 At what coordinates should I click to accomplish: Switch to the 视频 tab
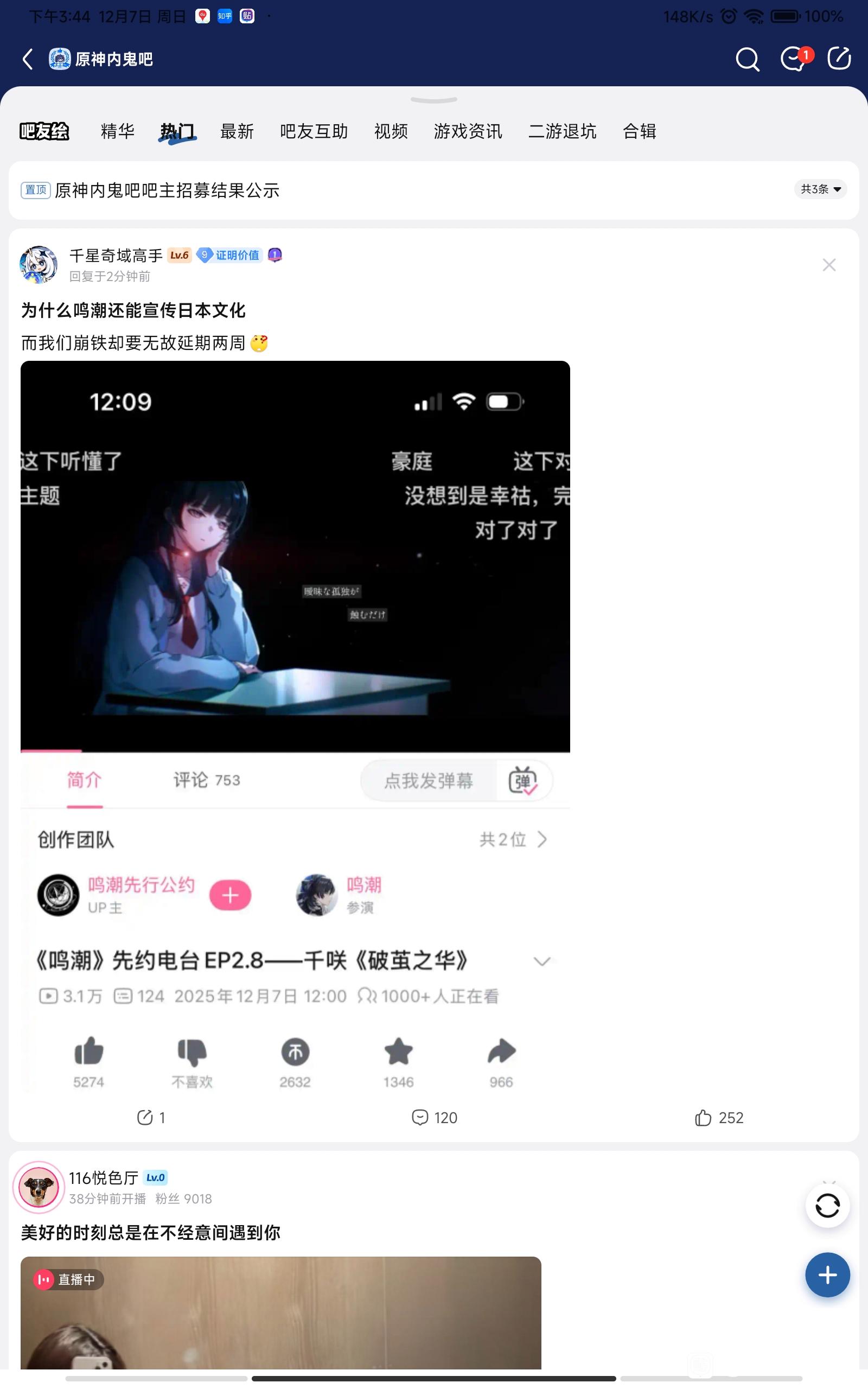point(391,131)
